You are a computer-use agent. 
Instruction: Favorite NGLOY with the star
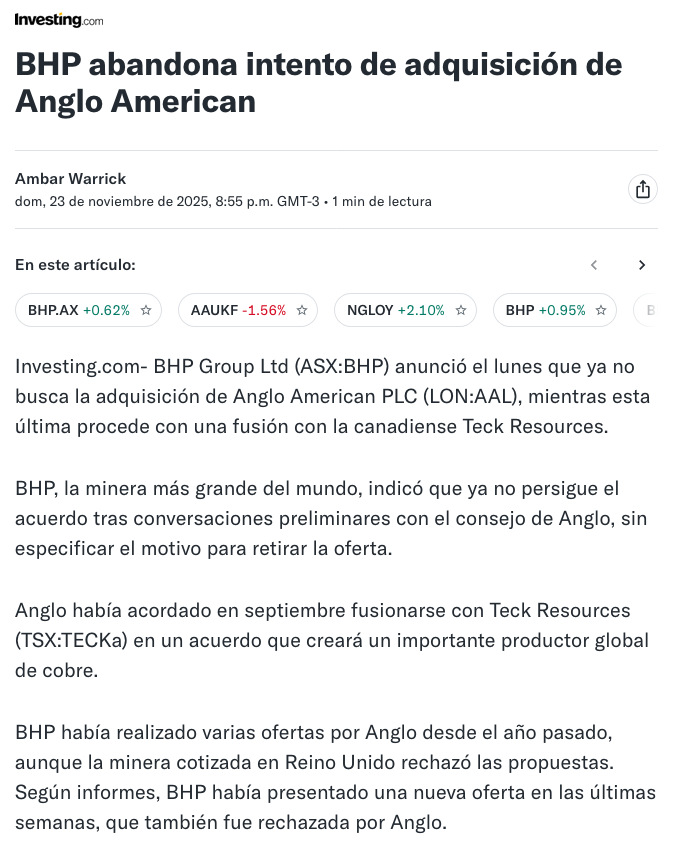pyautogui.click(x=461, y=310)
